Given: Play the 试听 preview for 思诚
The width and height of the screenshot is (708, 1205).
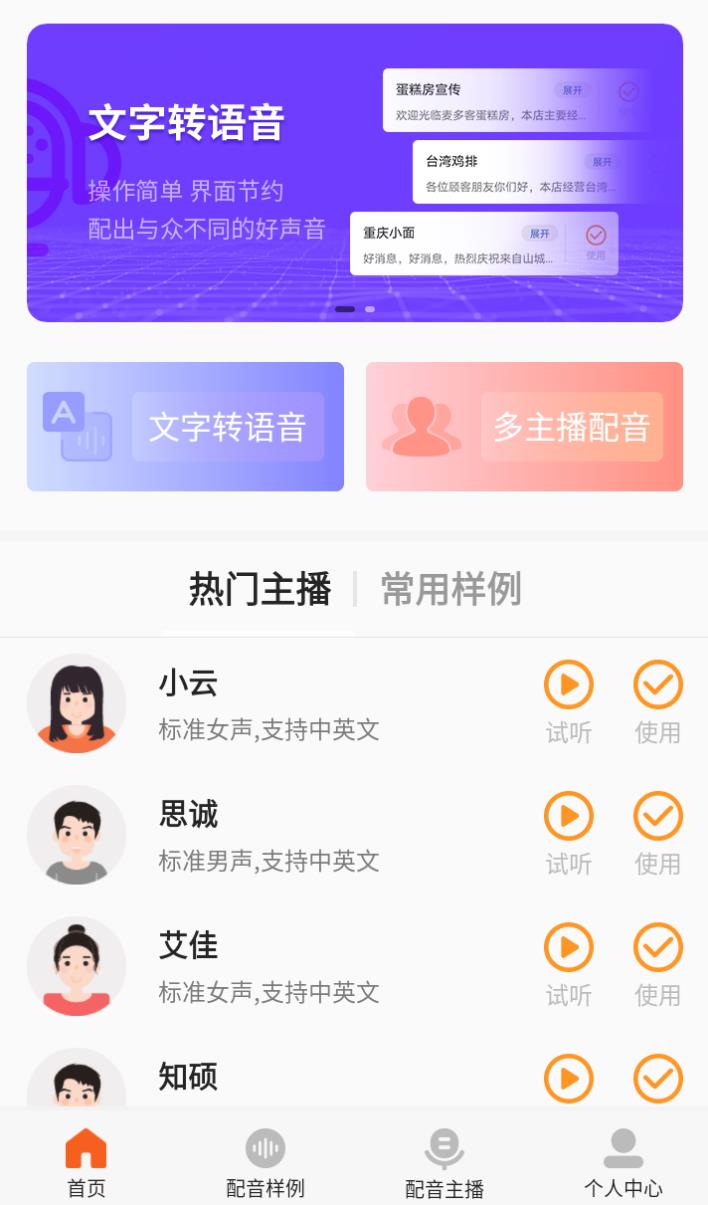Looking at the screenshot, I should coord(568,817).
